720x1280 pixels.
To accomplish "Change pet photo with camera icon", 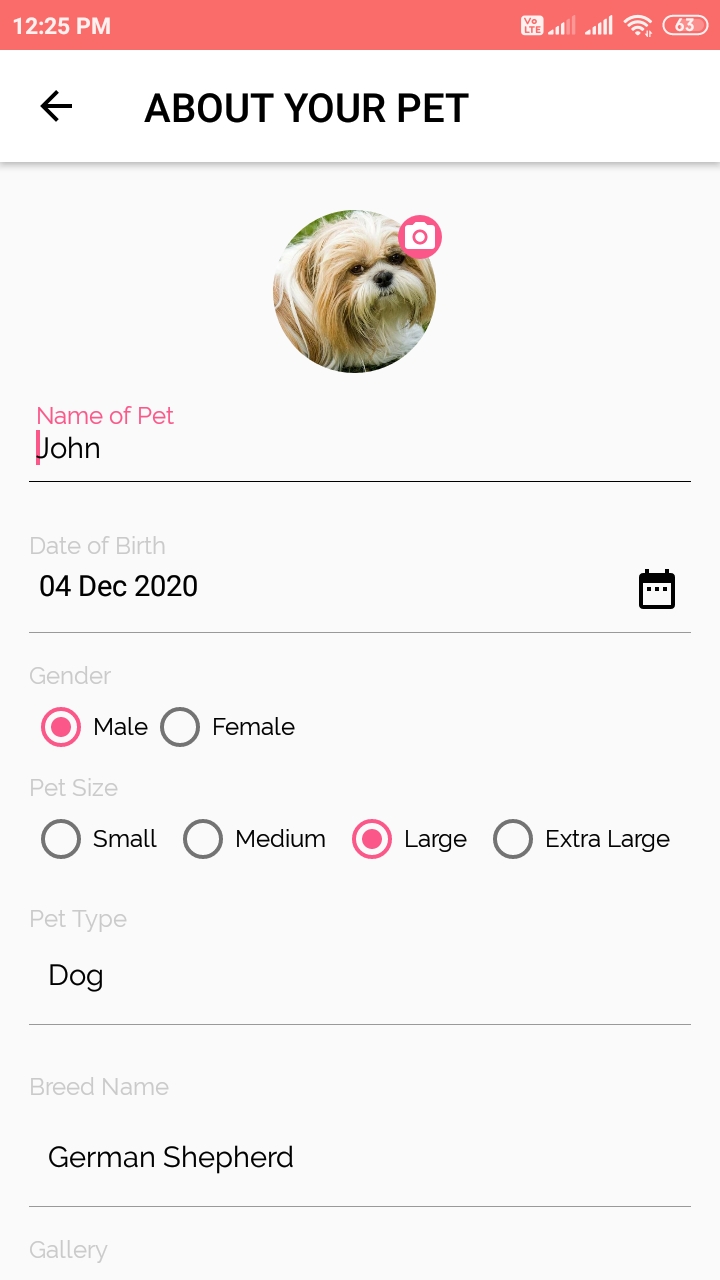I will point(420,237).
